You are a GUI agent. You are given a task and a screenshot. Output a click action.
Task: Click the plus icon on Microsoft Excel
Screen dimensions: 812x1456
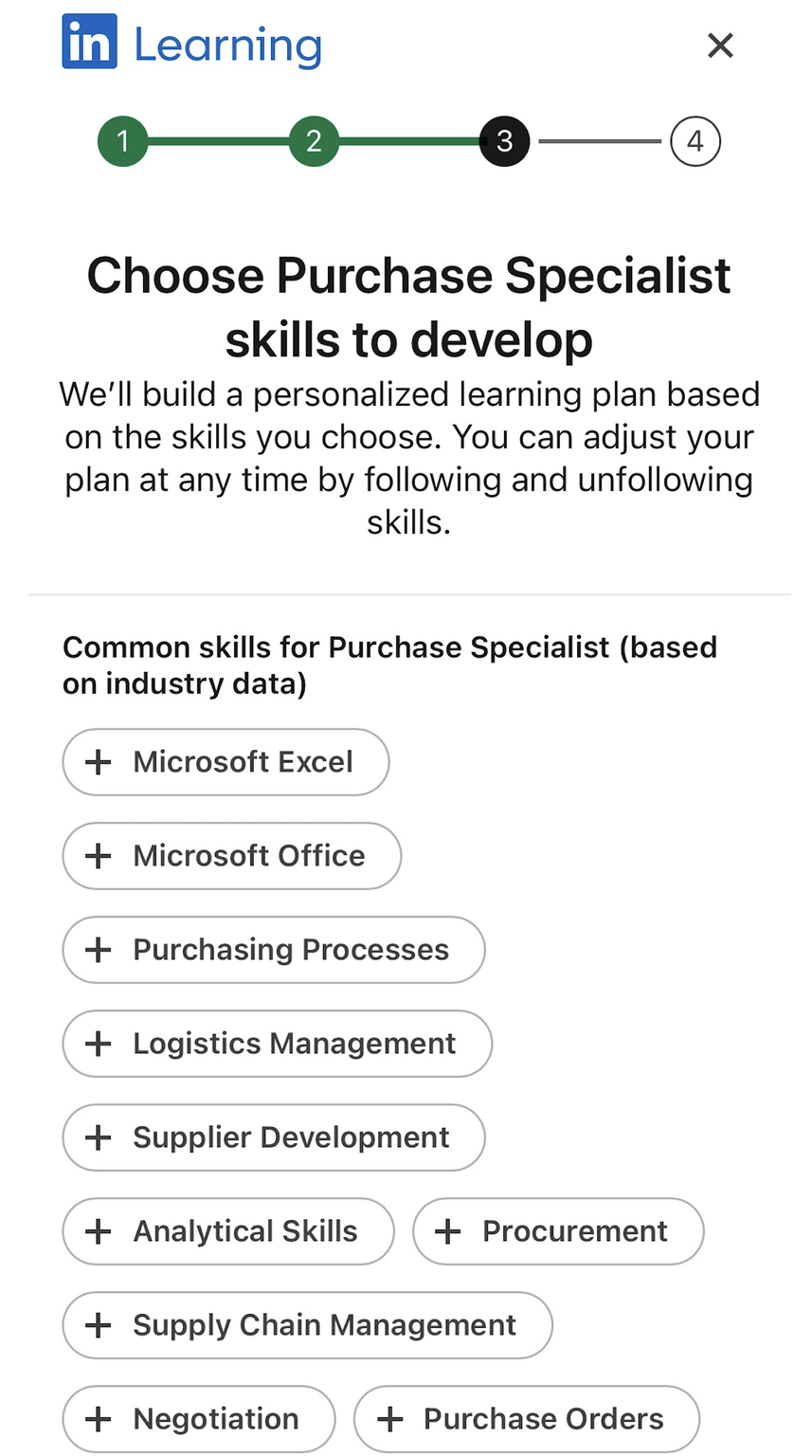click(99, 762)
